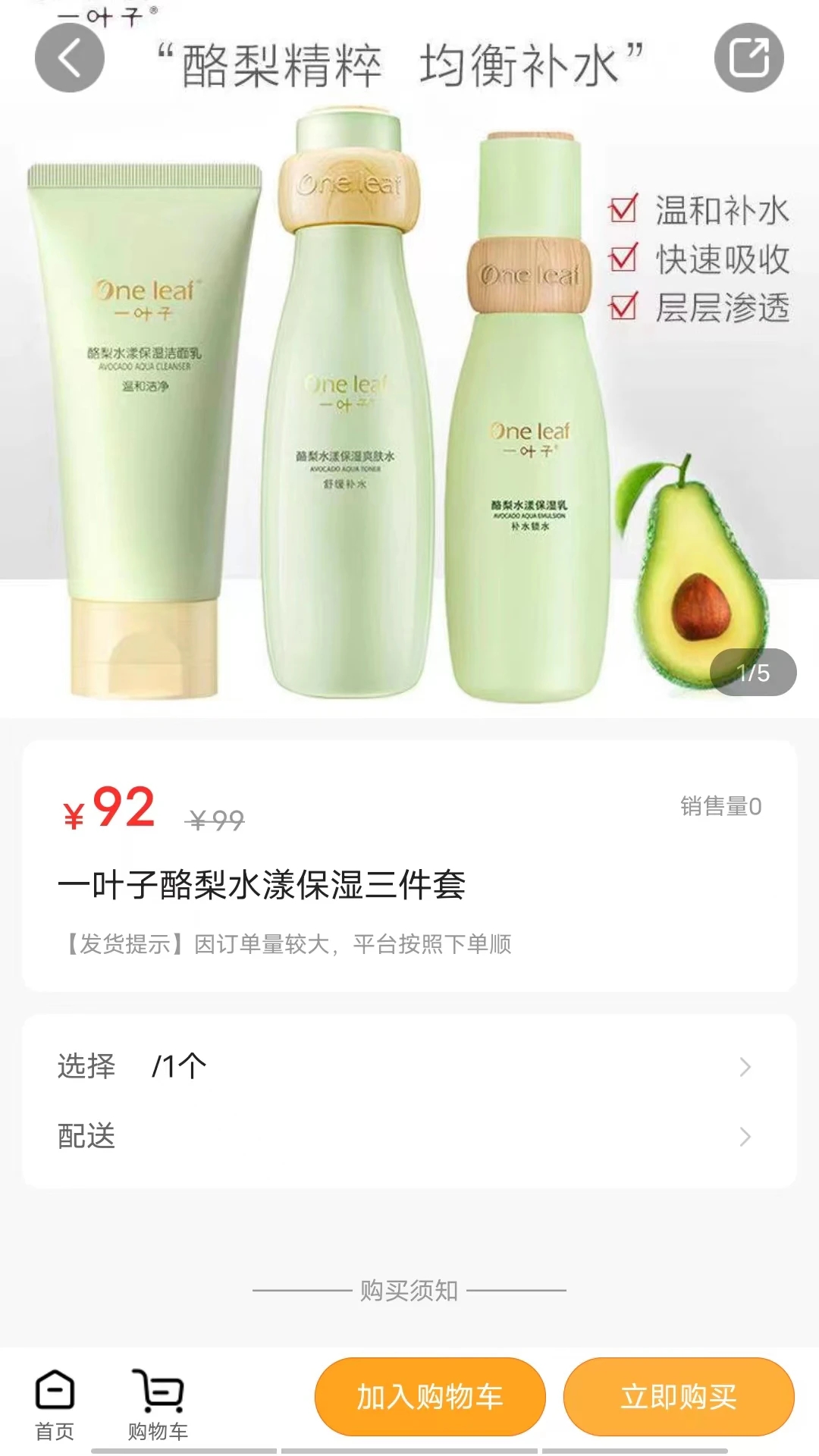Tap the crossed-out ¥99 original price
This screenshot has height=1456, width=819.
click(215, 819)
